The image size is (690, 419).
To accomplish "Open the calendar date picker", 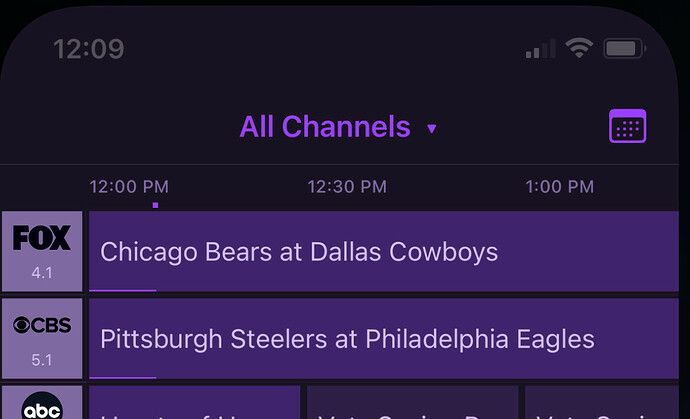I will coord(627,127).
